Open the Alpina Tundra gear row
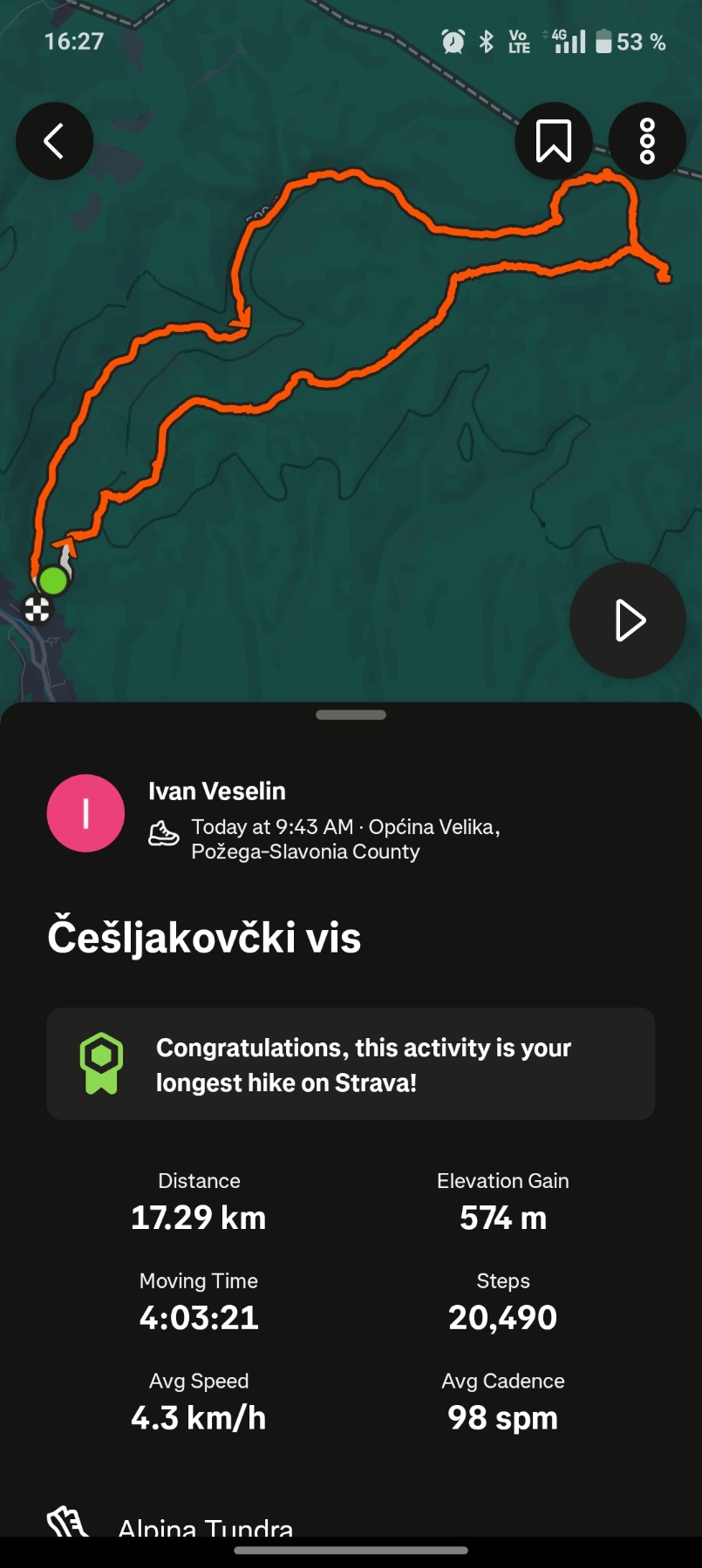 [x=206, y=1526]
